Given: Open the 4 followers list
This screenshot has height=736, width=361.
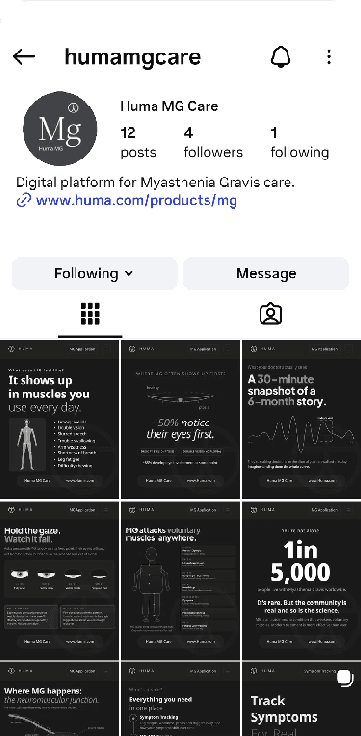Looking at the screenshot, I should click(213, 142).
